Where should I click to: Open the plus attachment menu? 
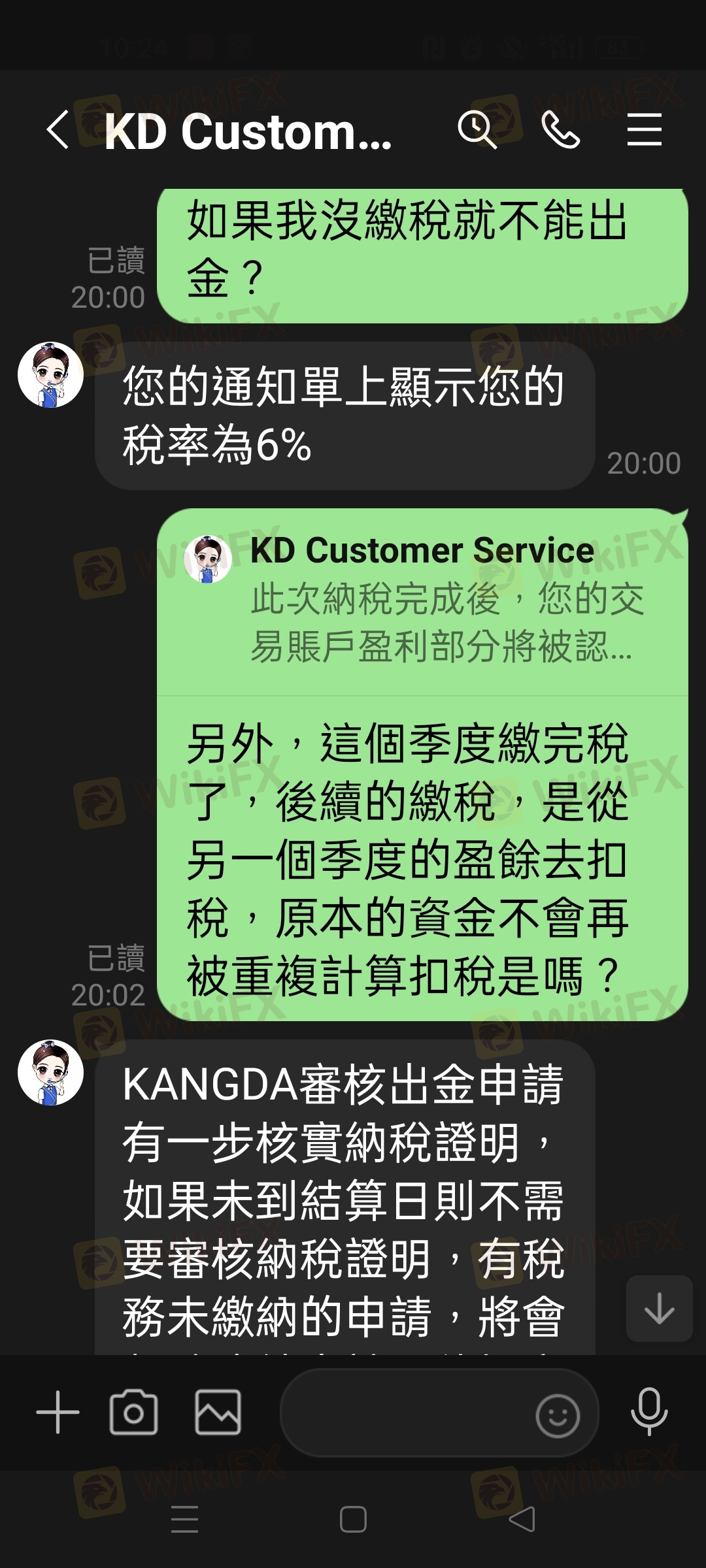tap(58, 1412)
